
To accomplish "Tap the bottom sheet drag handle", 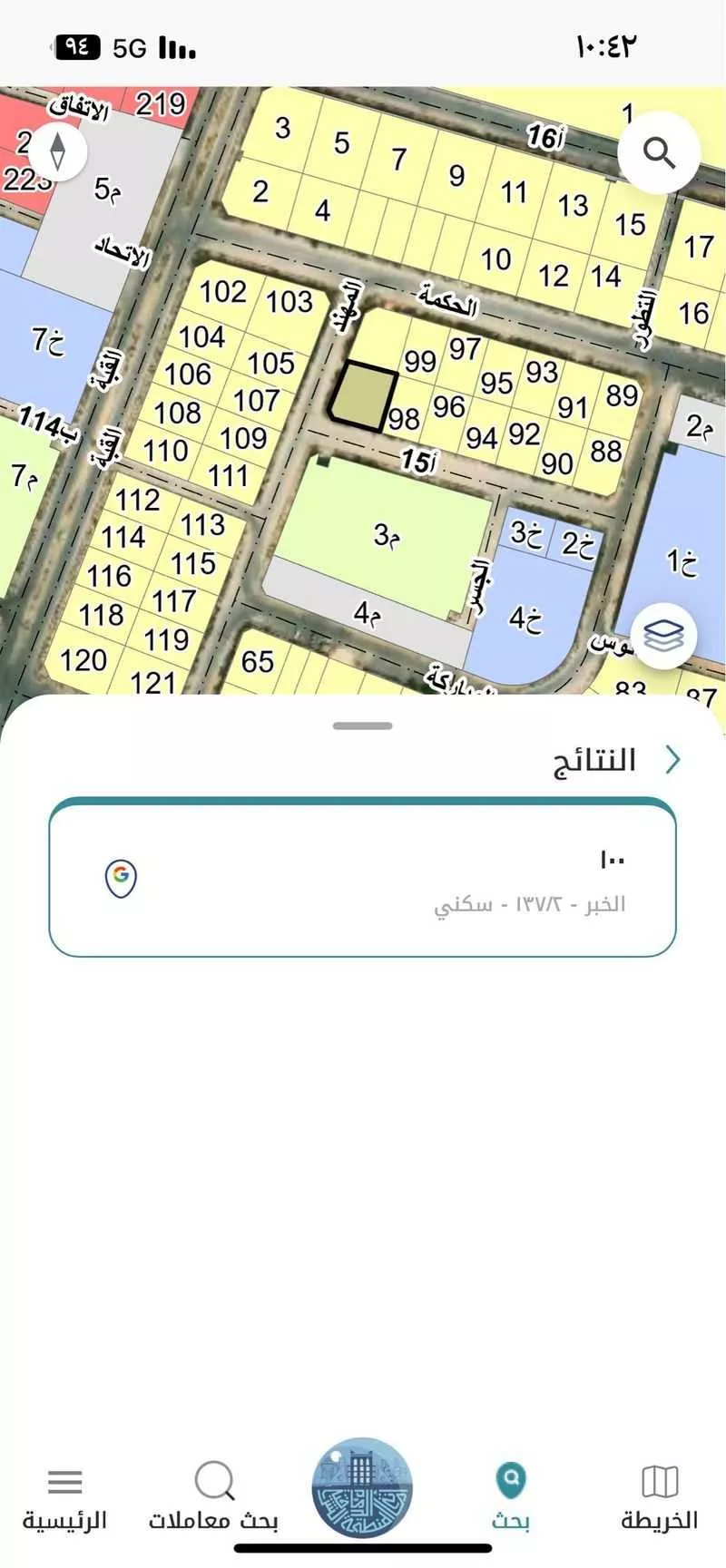I will pyautogui.click(x=362, y=725).
